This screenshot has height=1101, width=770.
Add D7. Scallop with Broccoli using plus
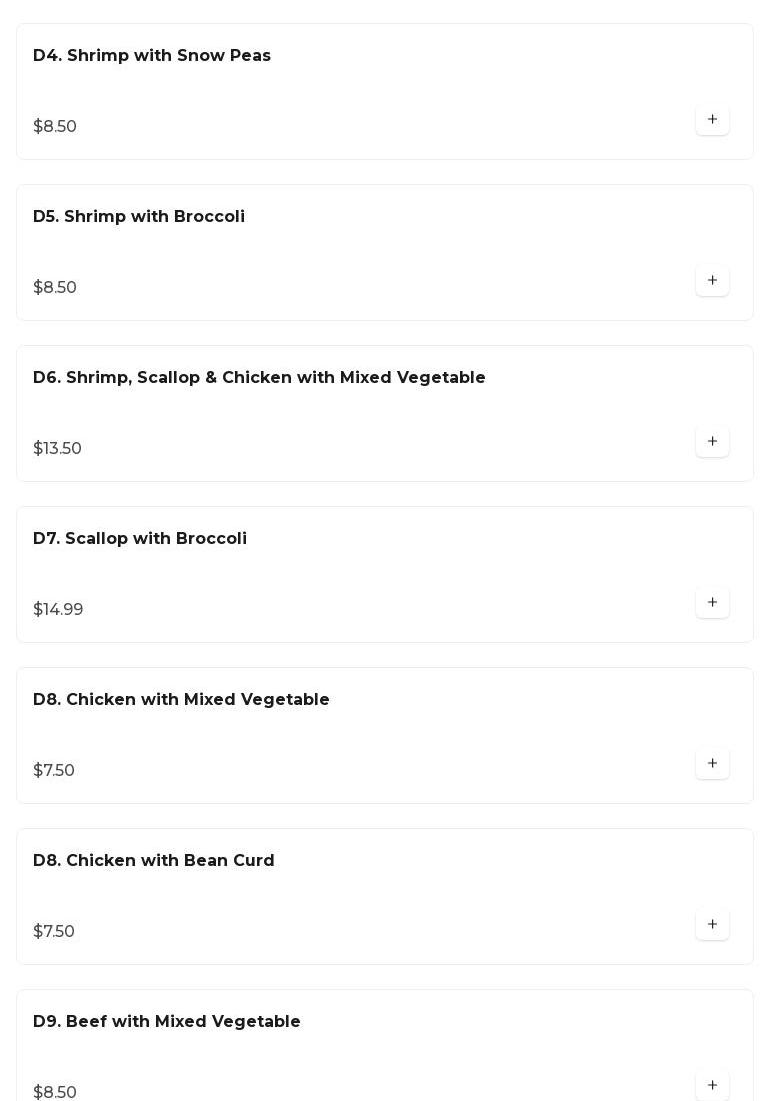pyautogui.click(x=712, y=603)
